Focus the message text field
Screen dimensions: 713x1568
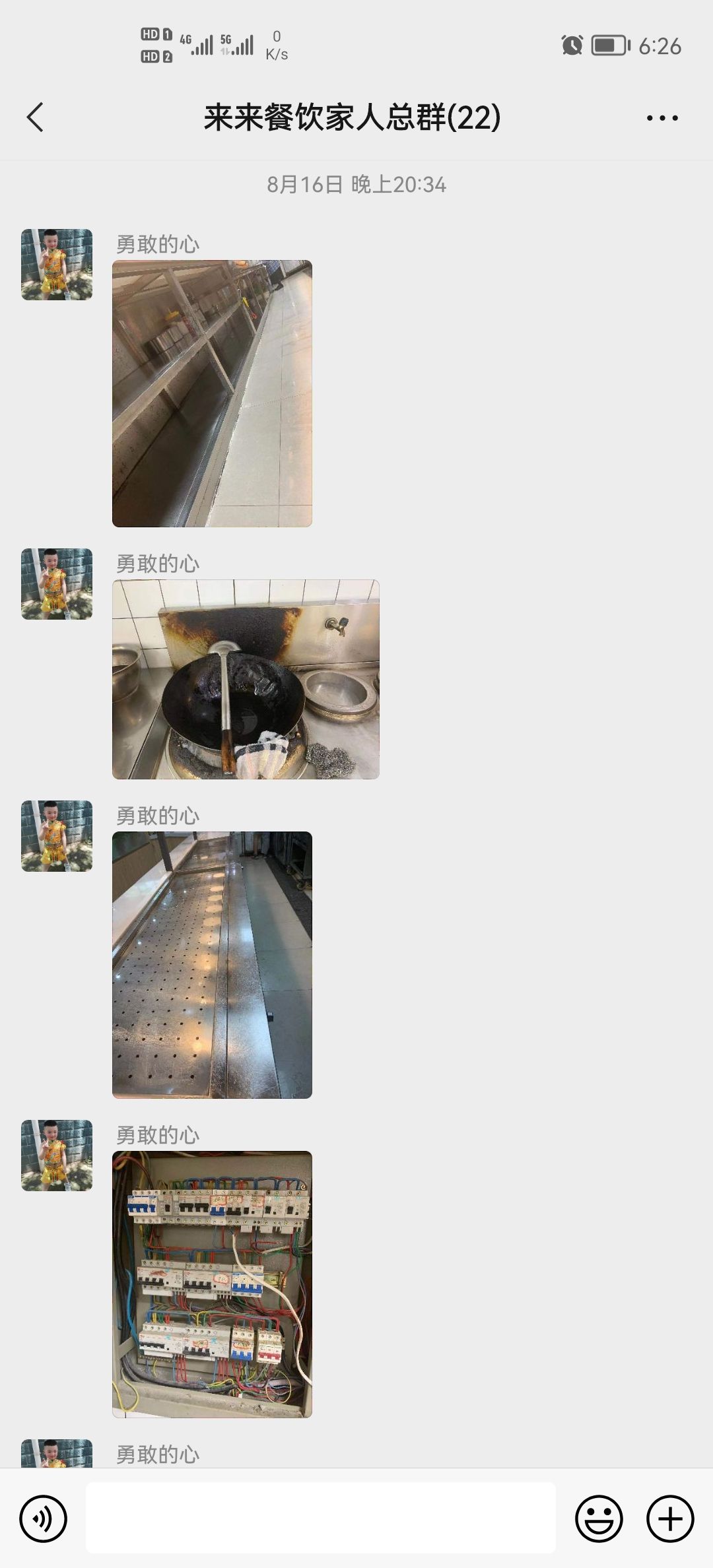[320, 1518]
